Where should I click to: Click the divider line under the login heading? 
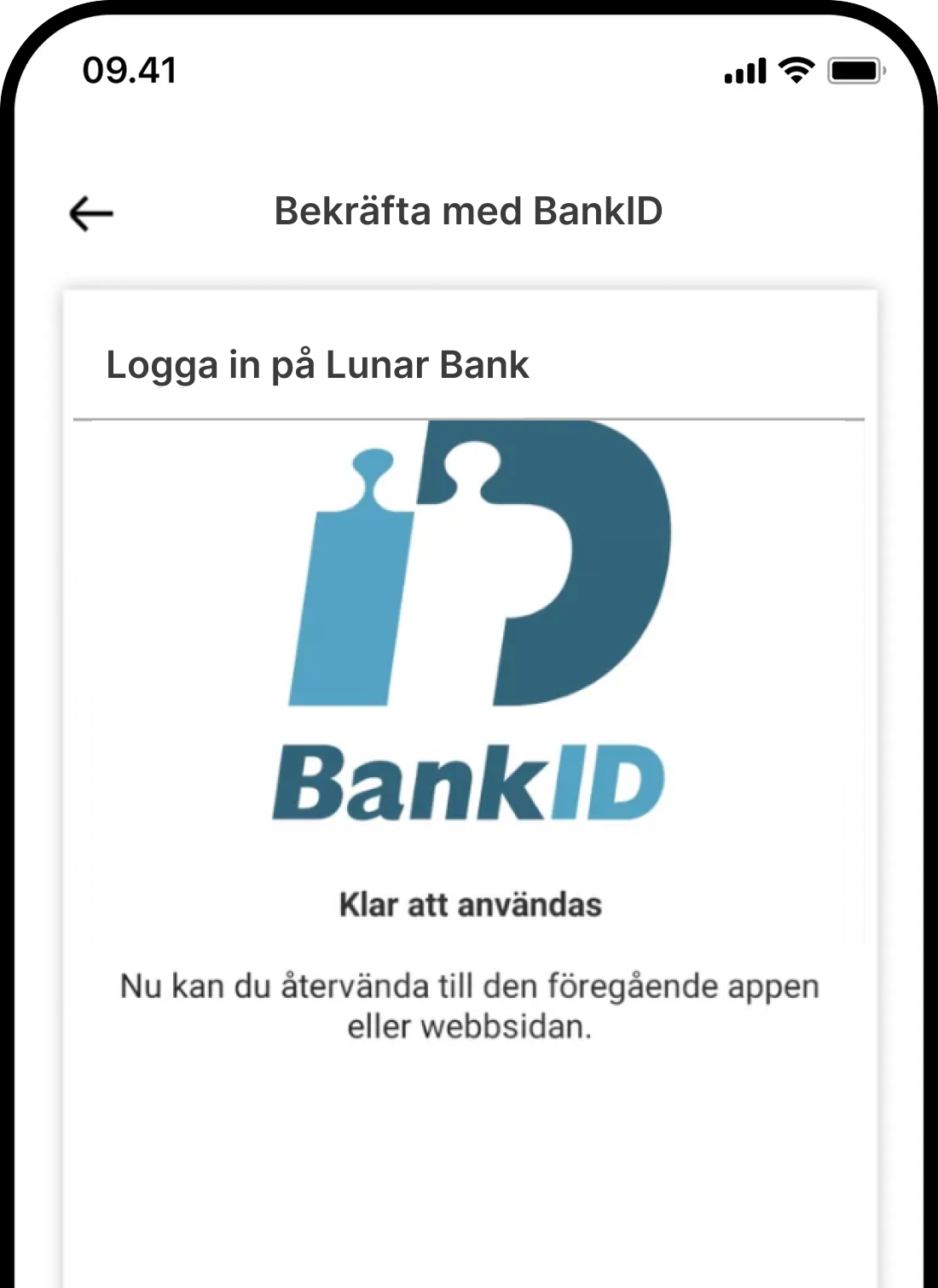(x=469, y=419)
